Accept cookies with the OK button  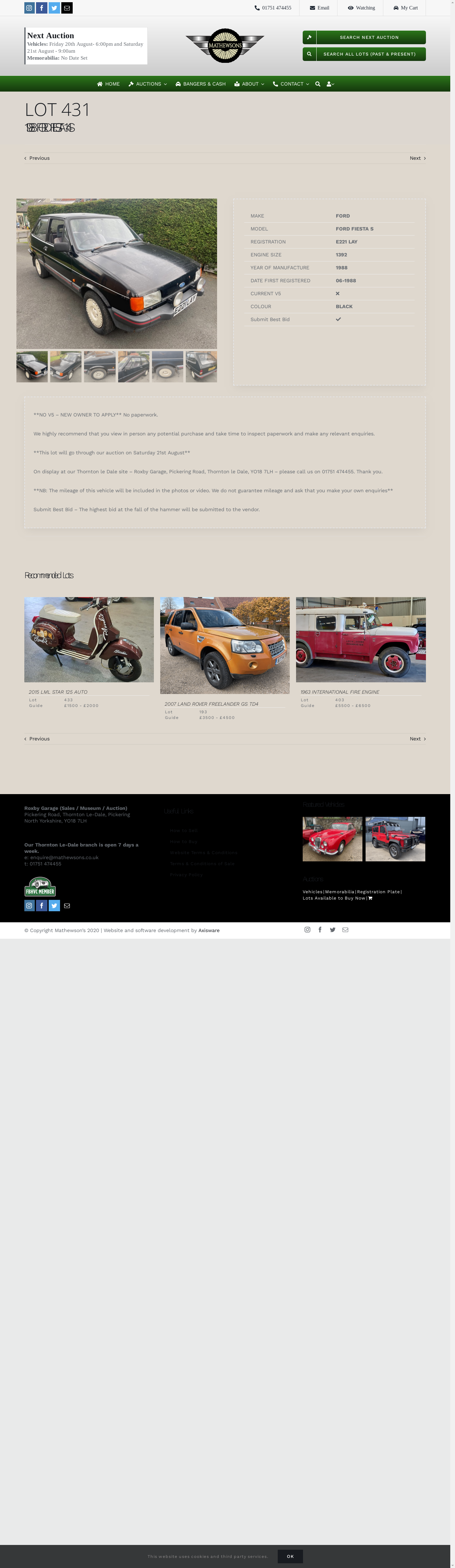[x=290, y=1556]
